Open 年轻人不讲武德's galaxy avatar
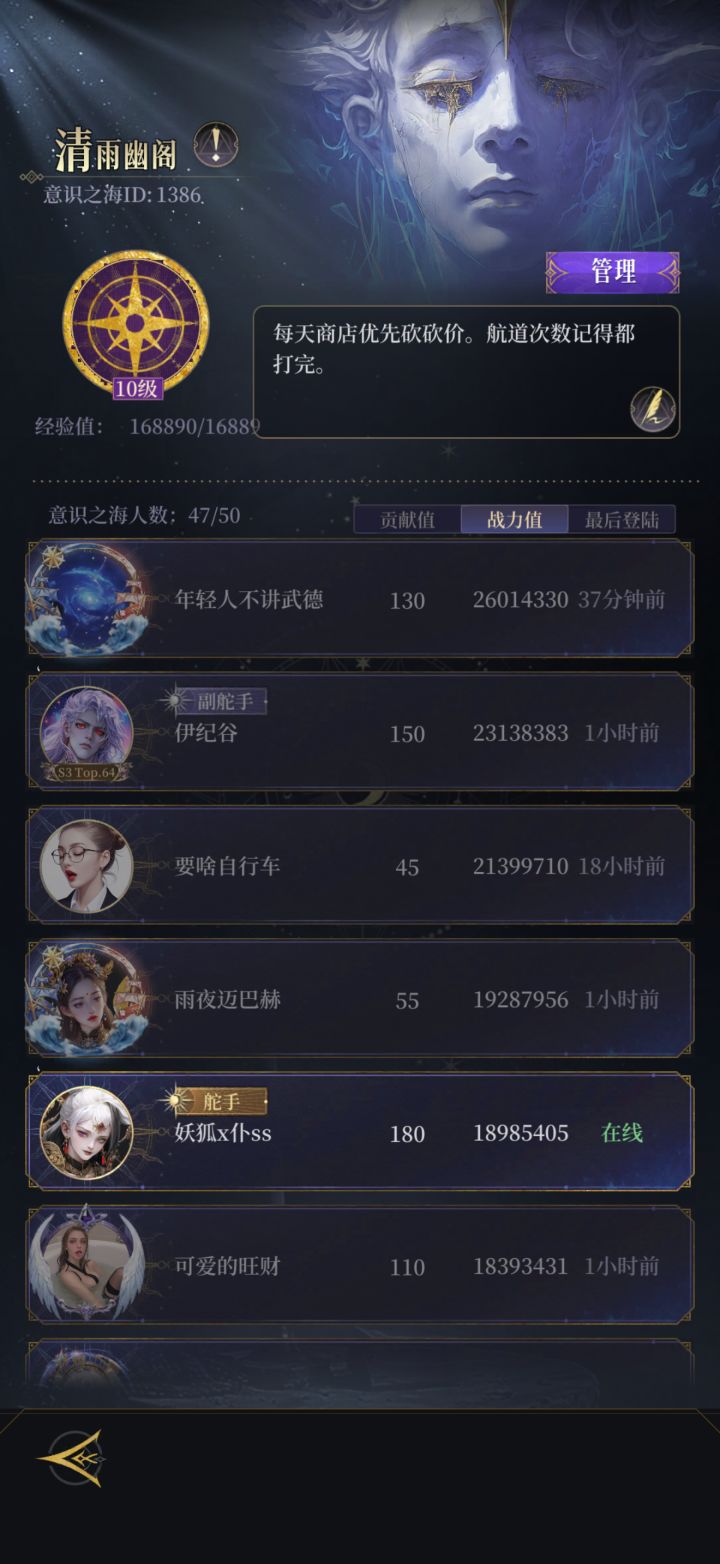 click(x=87, y=597)
